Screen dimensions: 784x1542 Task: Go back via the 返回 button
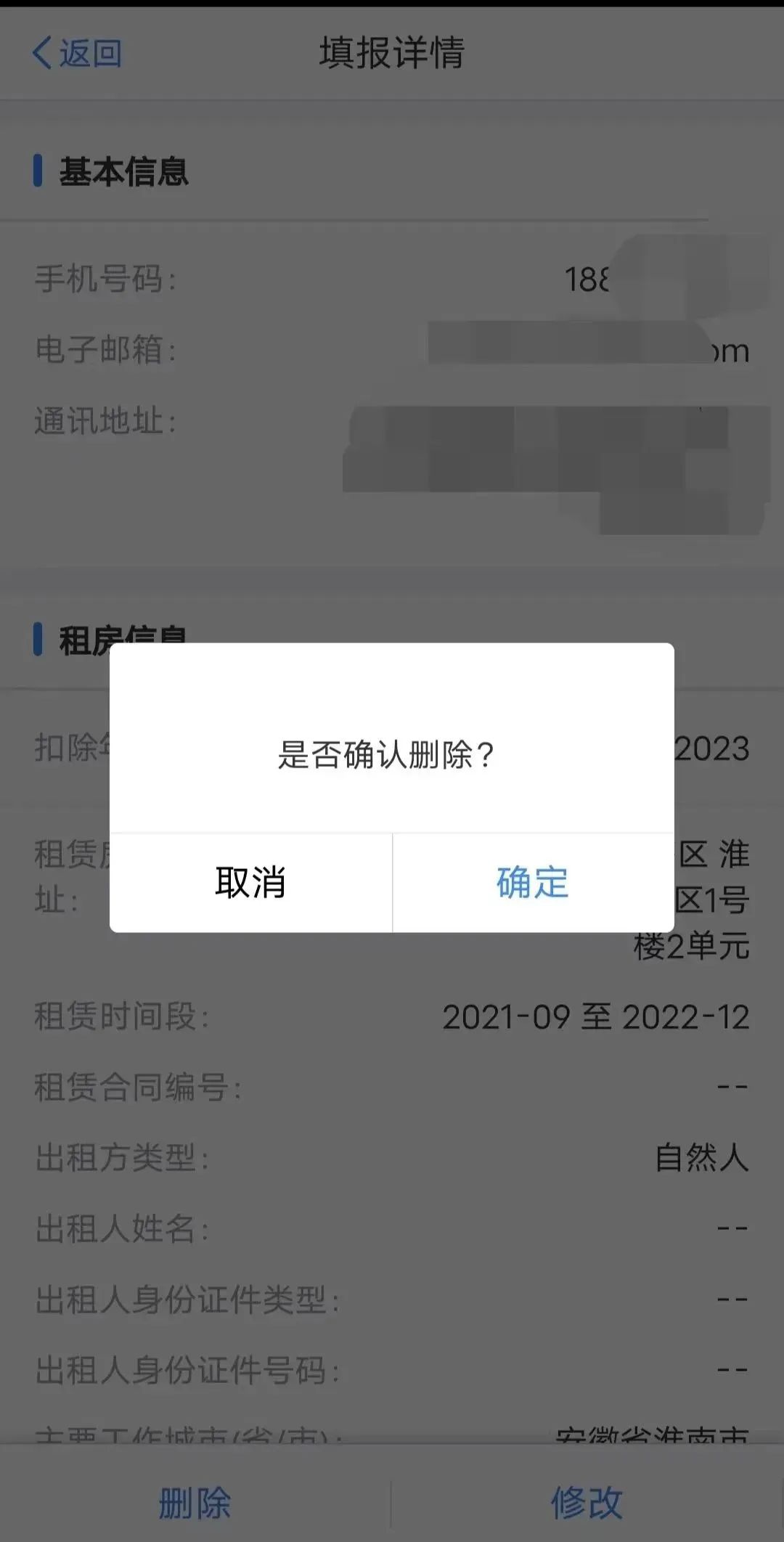[x=77, y=53]
